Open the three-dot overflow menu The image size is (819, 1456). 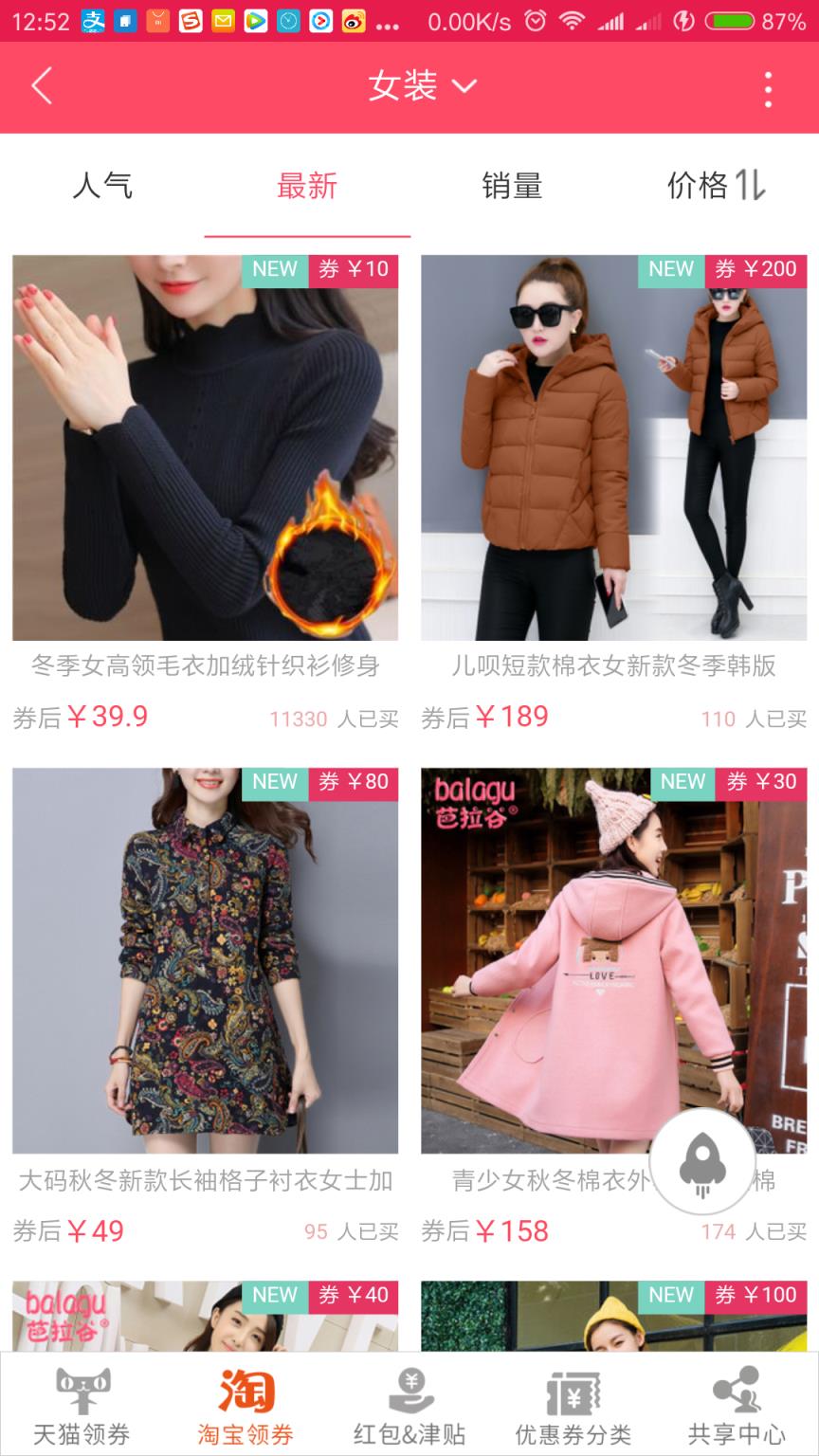coord(768,89)
